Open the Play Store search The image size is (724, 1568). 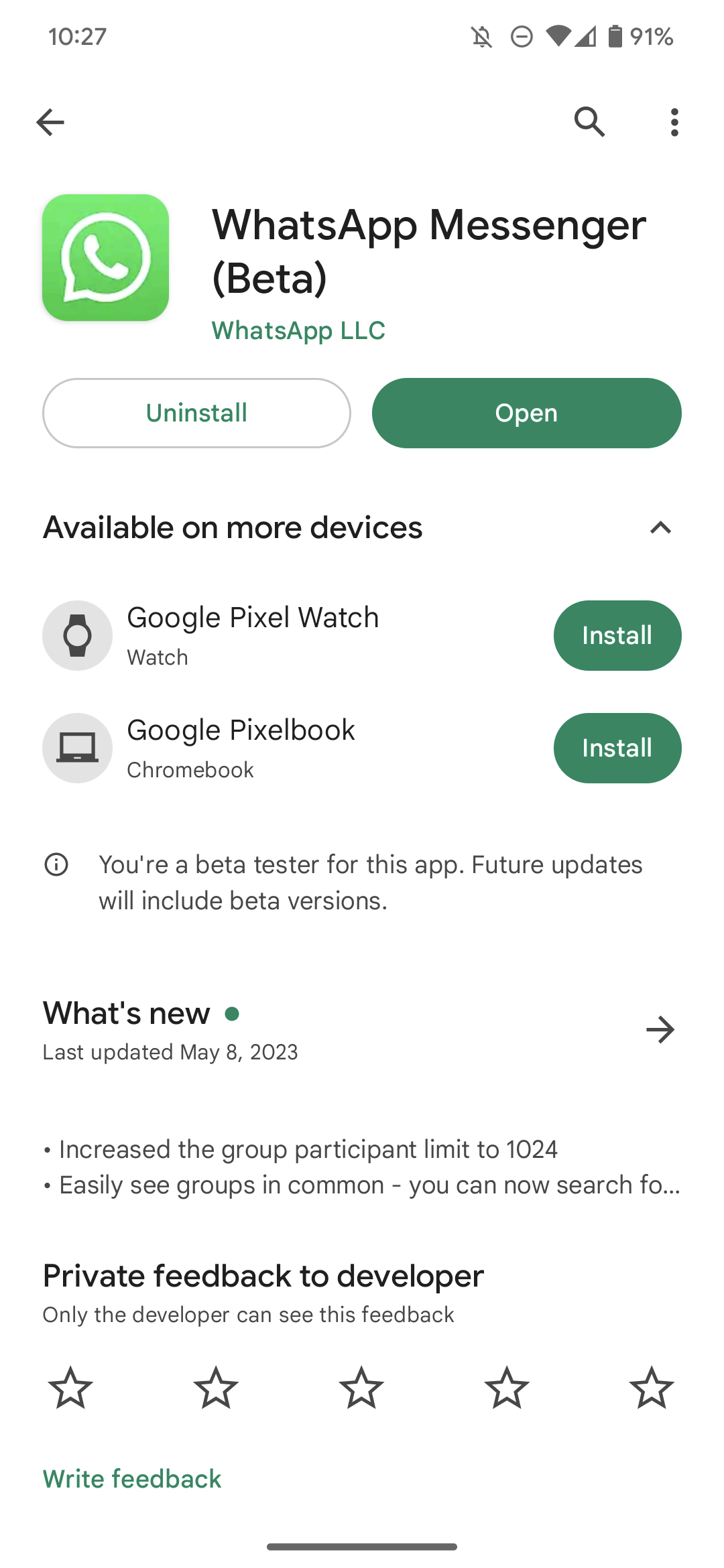tap(589, 122)
